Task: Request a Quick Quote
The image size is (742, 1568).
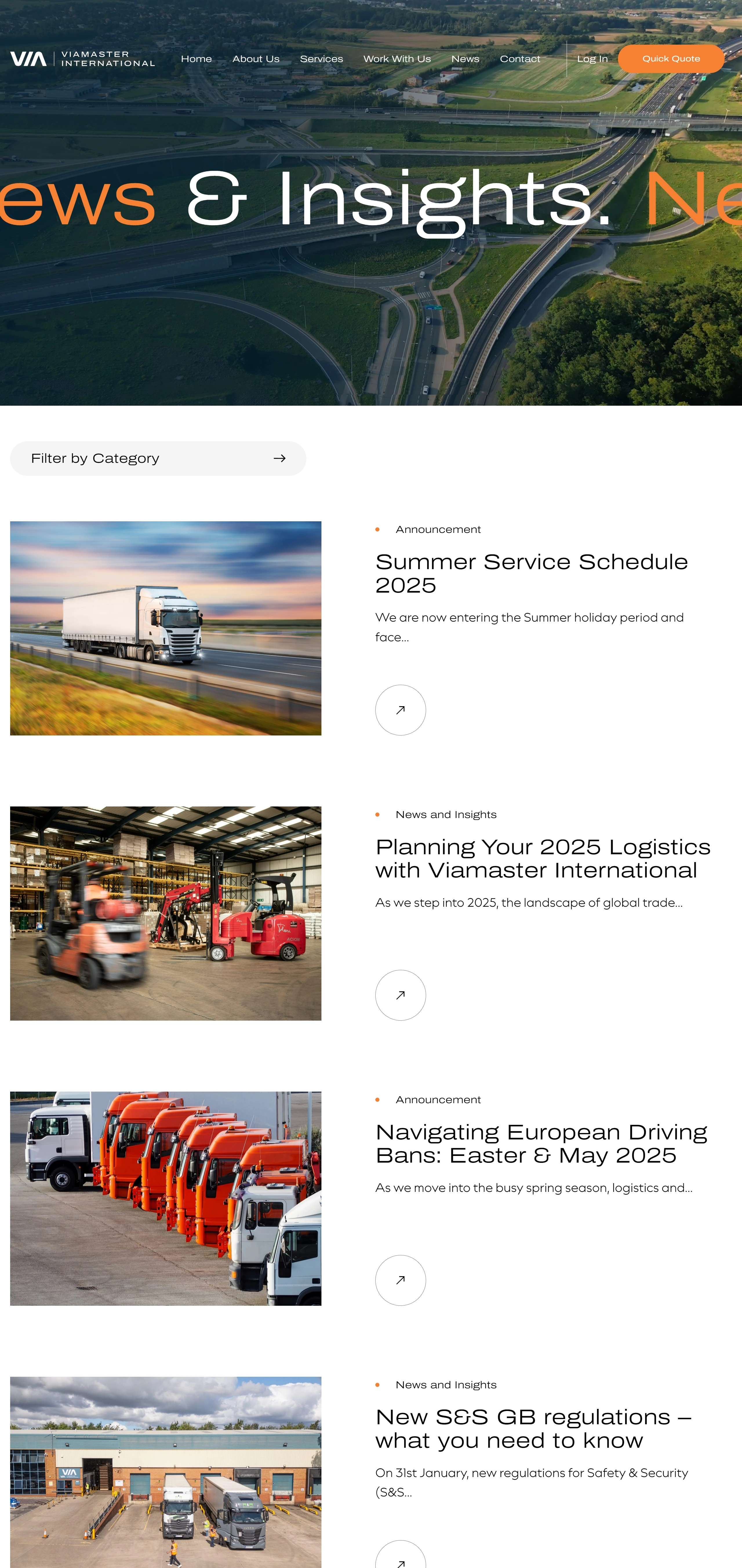Action: pos(671,59)
